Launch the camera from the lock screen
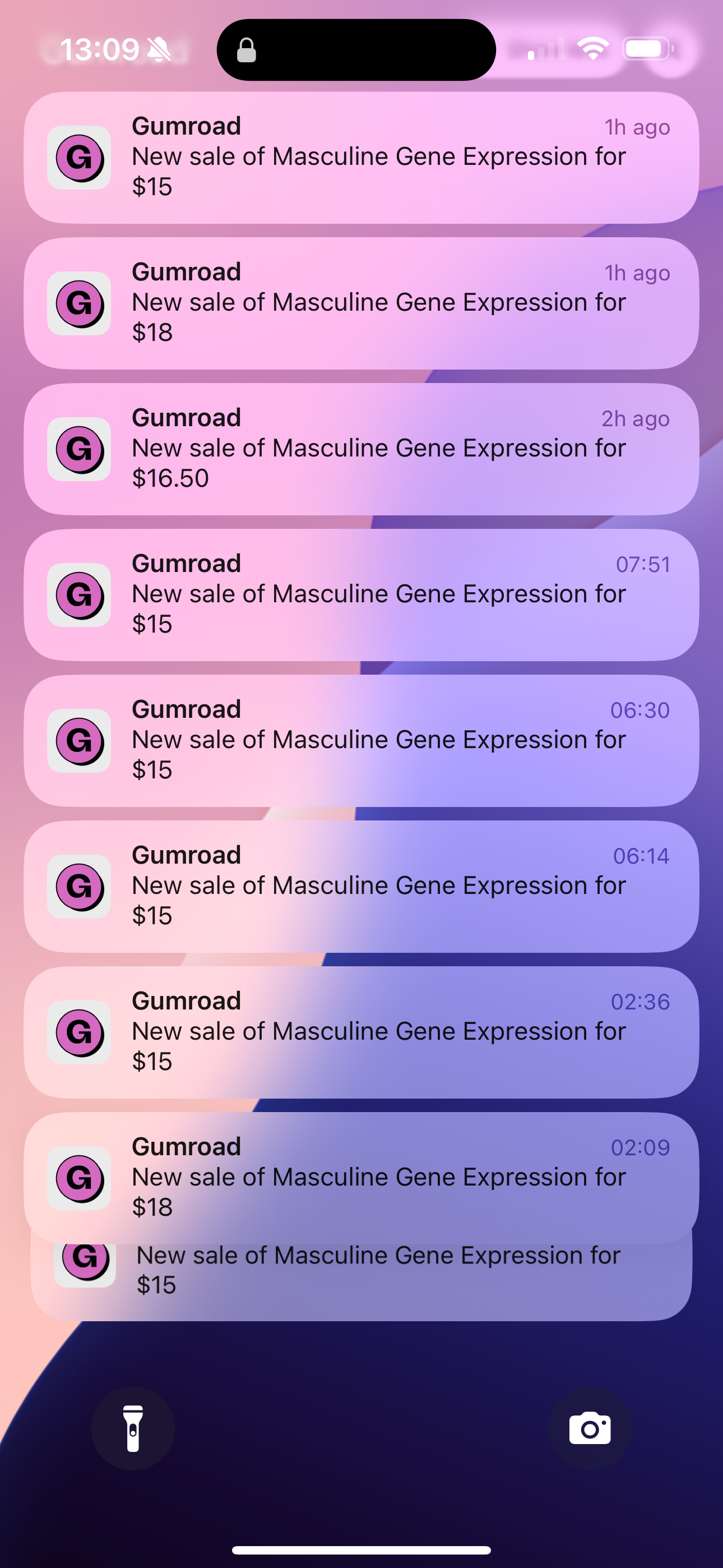The width and height of the screenshot is (723, 1568). pyautogui.click(x=590, y=1428)
